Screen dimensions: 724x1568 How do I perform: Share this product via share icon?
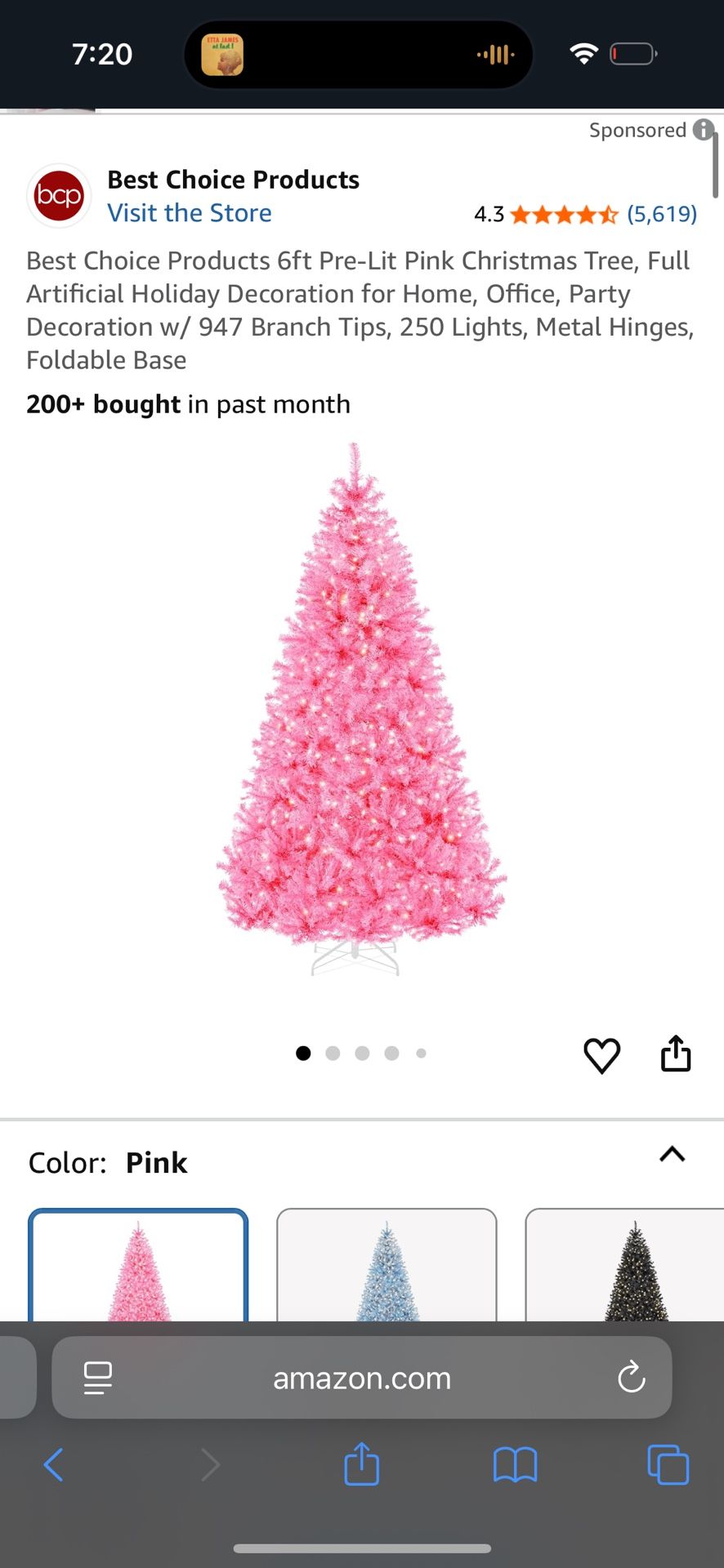676,1053
